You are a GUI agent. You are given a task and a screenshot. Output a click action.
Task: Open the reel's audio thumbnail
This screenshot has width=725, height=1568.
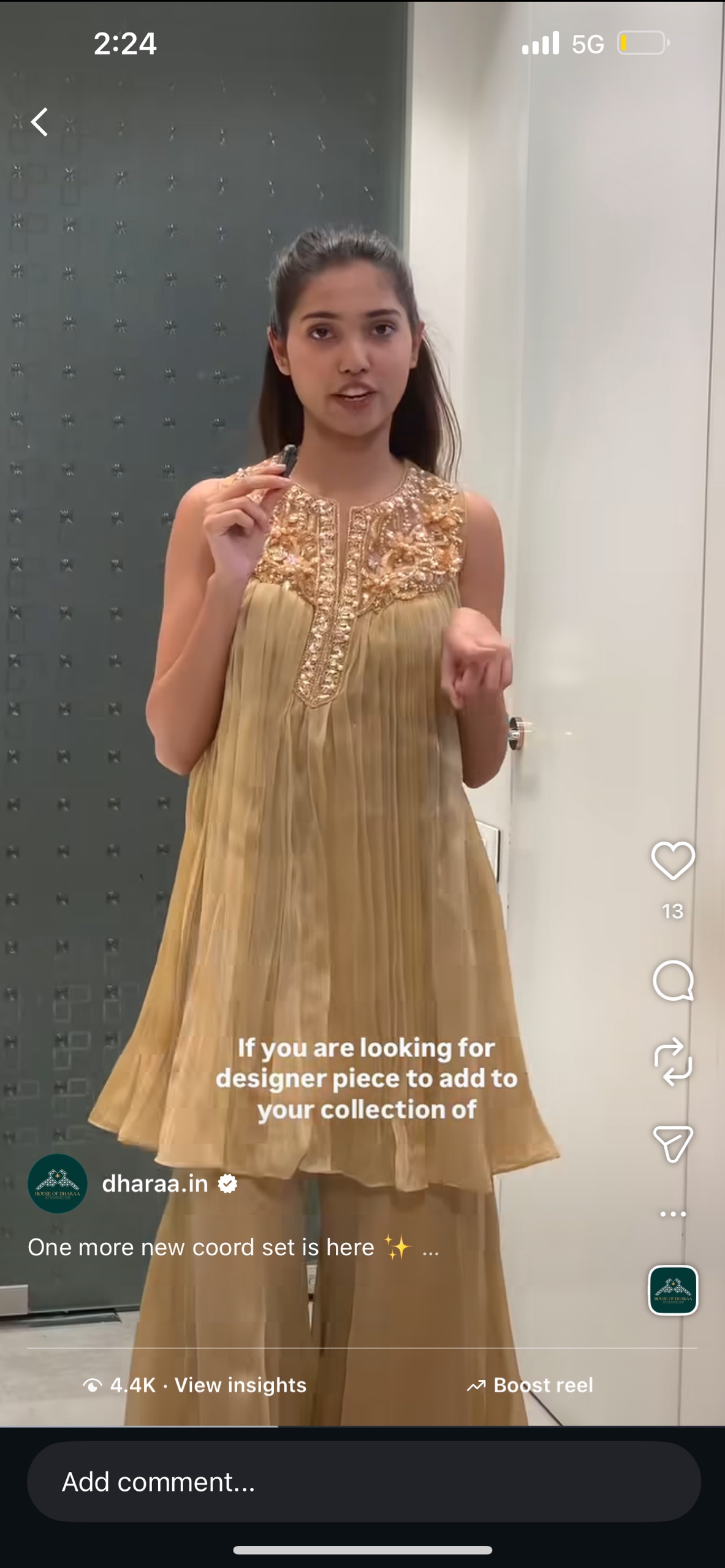point(673,1290)
